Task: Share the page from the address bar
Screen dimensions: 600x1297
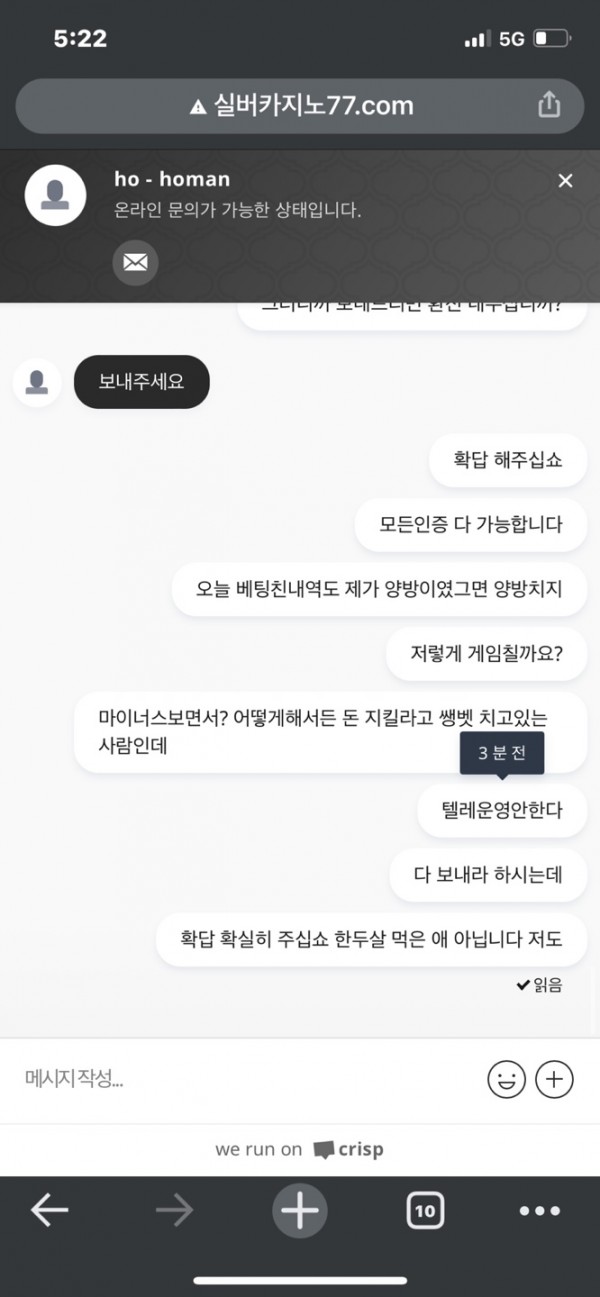Action: tap(549, 105)
